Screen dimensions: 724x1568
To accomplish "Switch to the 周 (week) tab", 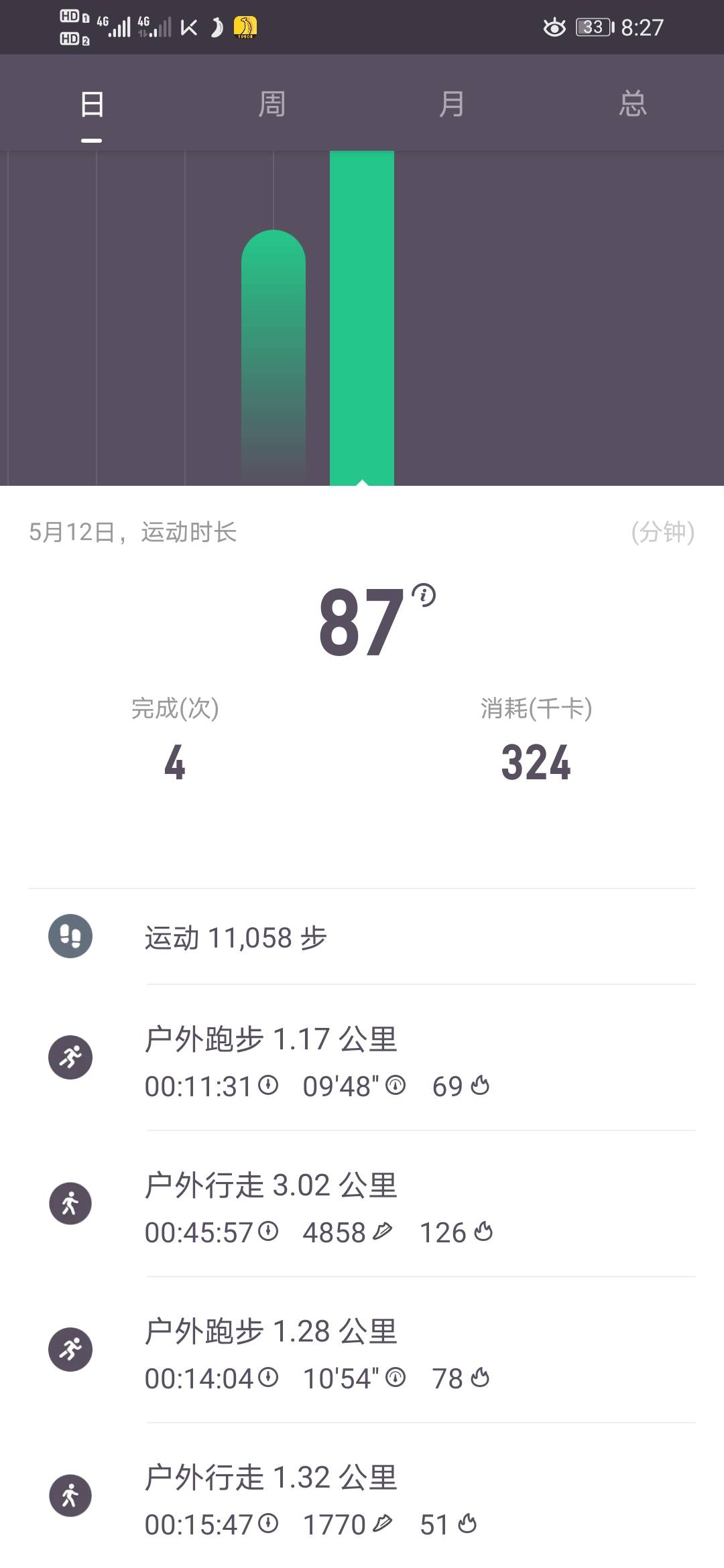I will (x=271, y=105).
